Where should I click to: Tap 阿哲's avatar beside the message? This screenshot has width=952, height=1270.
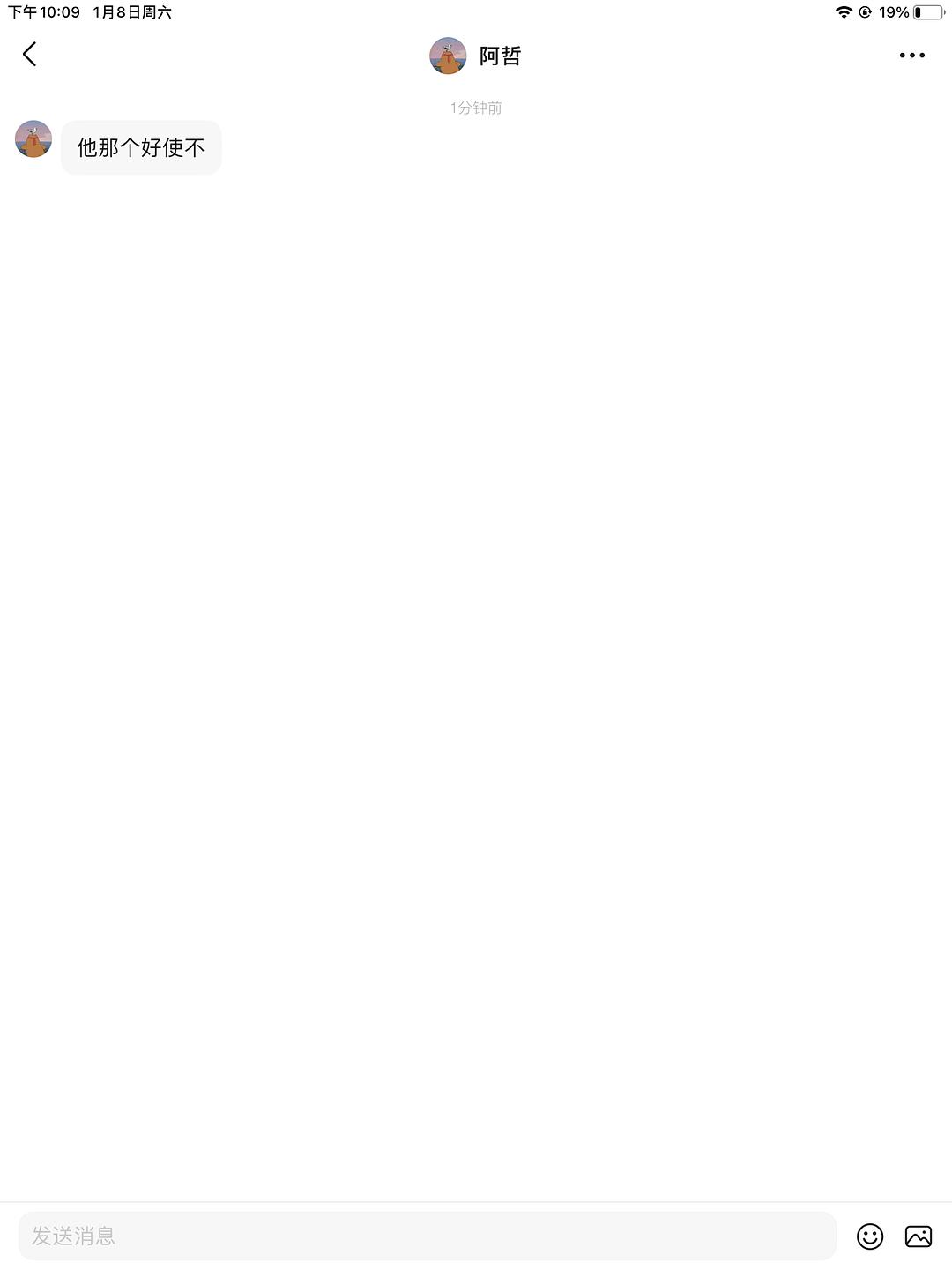(x=33, y=139)
